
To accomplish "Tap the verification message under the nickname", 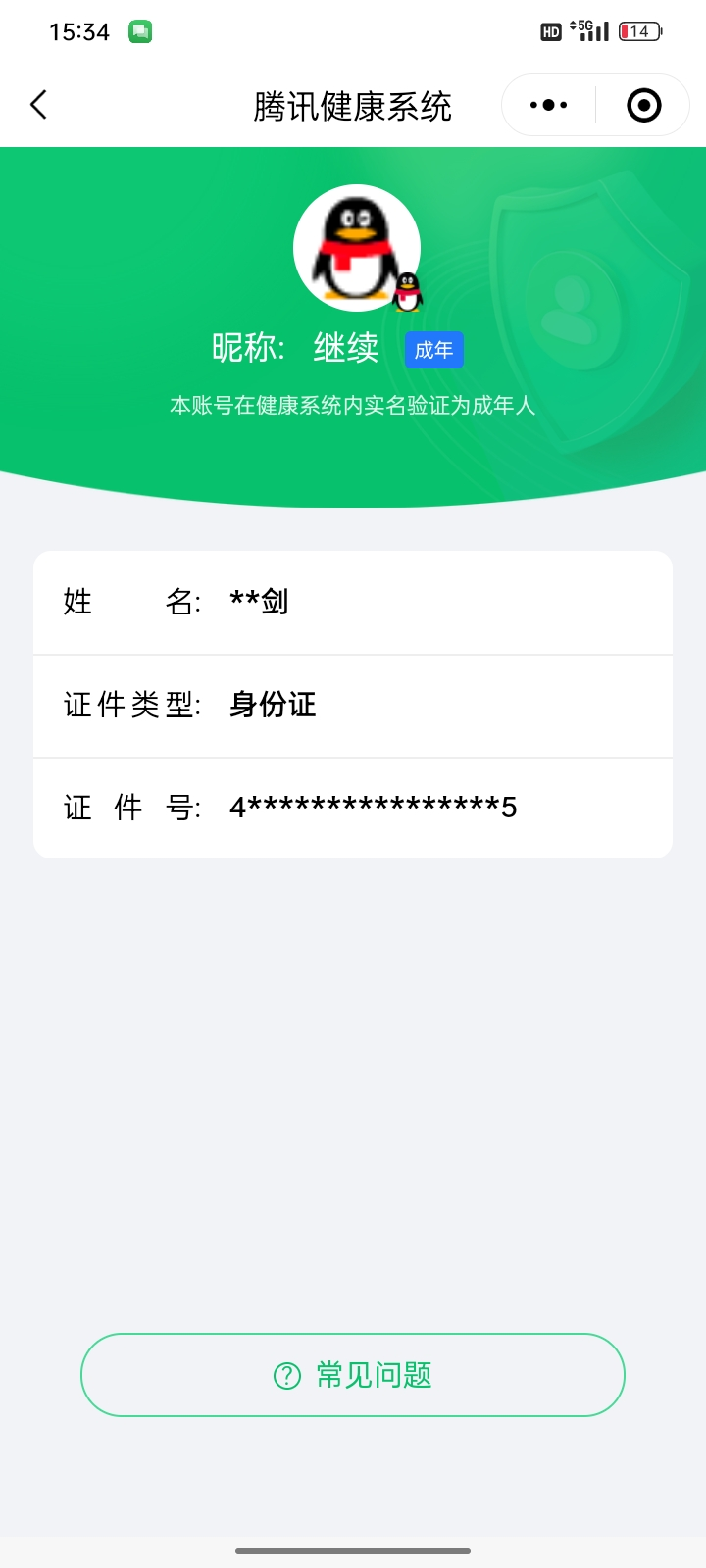I will (x=353, y=405).
